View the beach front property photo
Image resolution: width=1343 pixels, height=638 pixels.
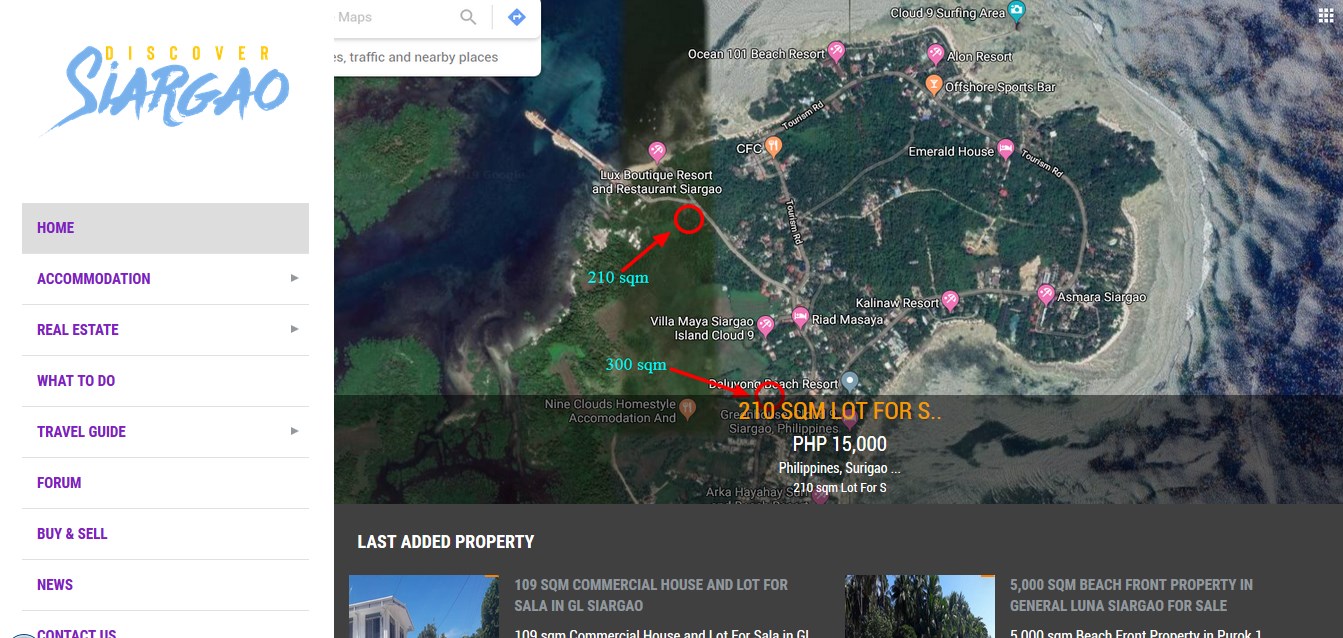tap(919, 607)
